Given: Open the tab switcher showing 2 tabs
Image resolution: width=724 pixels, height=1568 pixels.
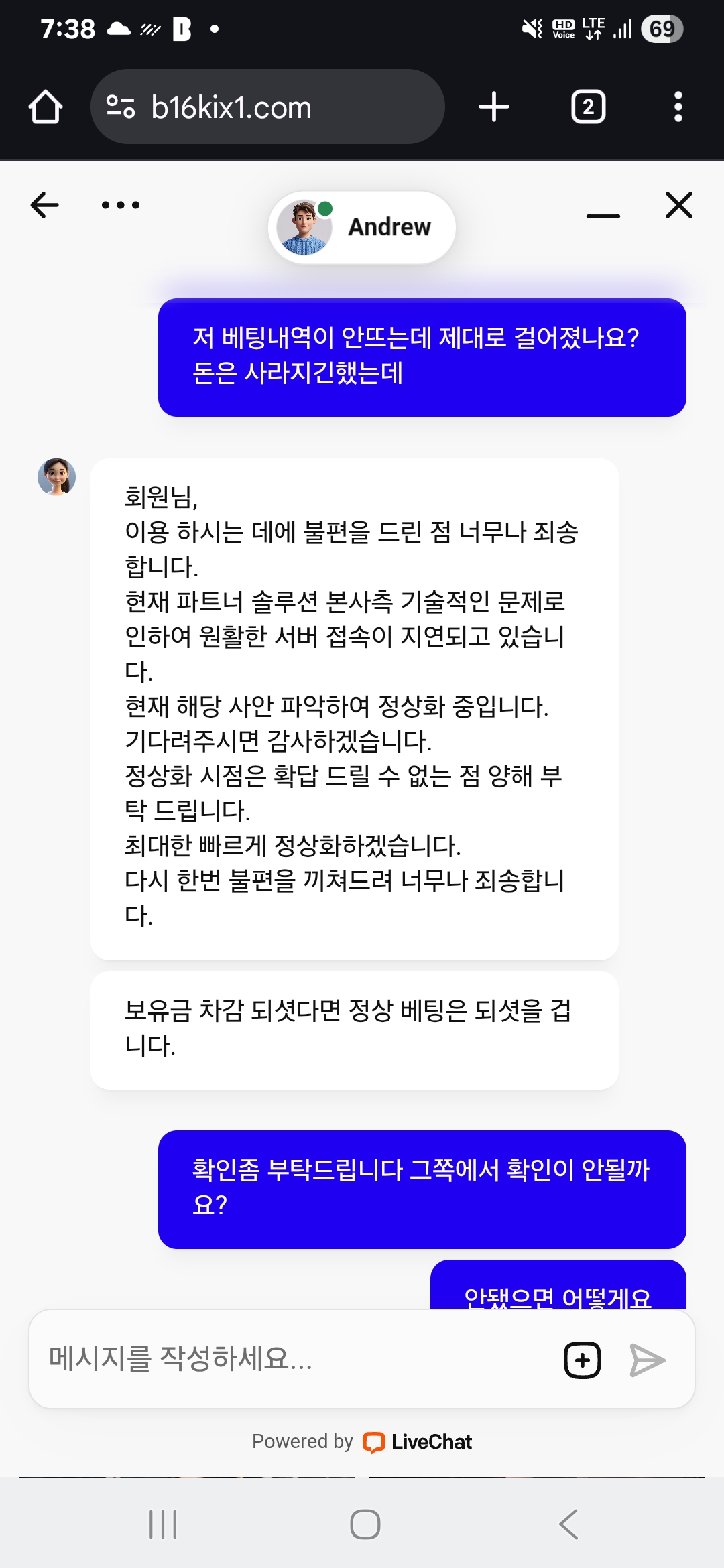Looking at the screenshot, I should [588, 107].
